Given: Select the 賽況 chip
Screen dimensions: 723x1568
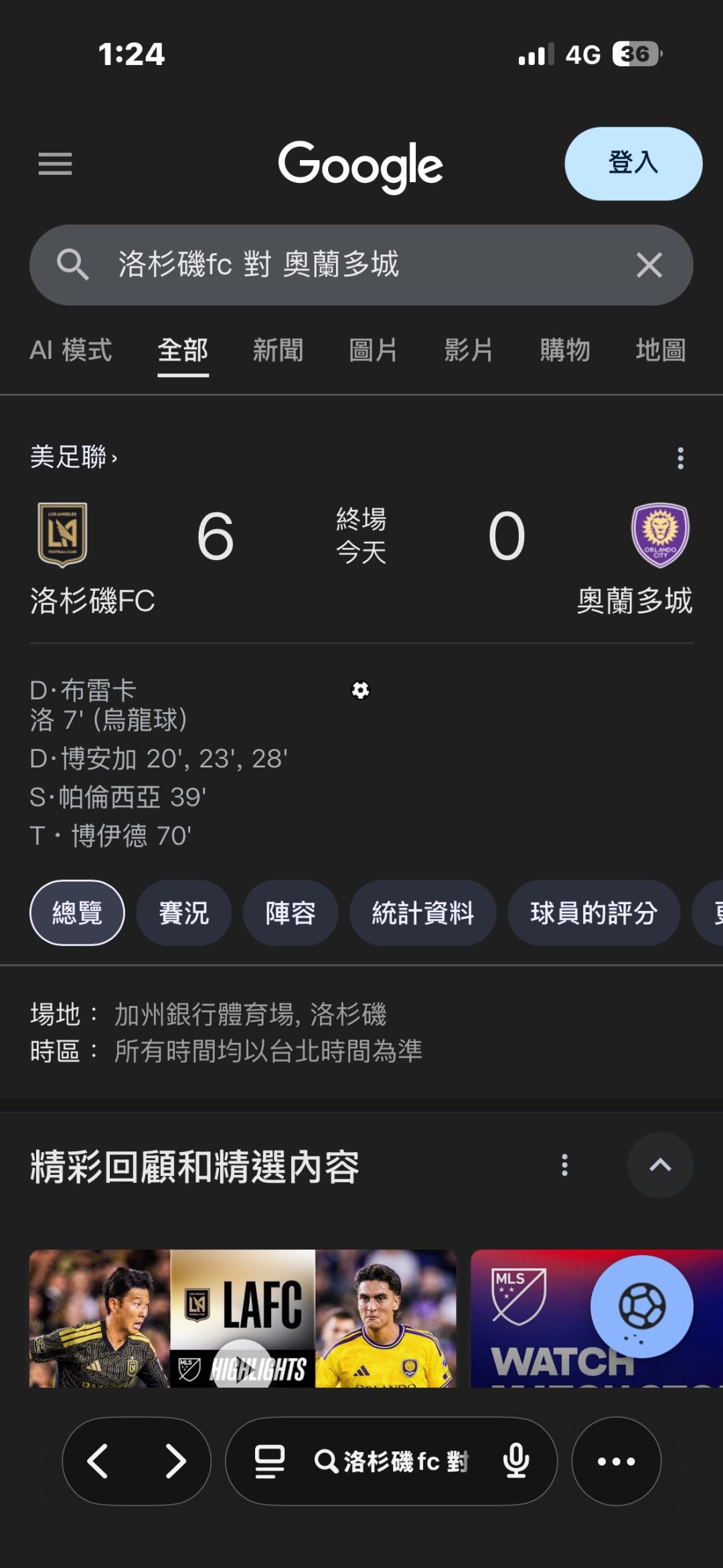Looking at the screenshot, I should (x=183, y=913).
